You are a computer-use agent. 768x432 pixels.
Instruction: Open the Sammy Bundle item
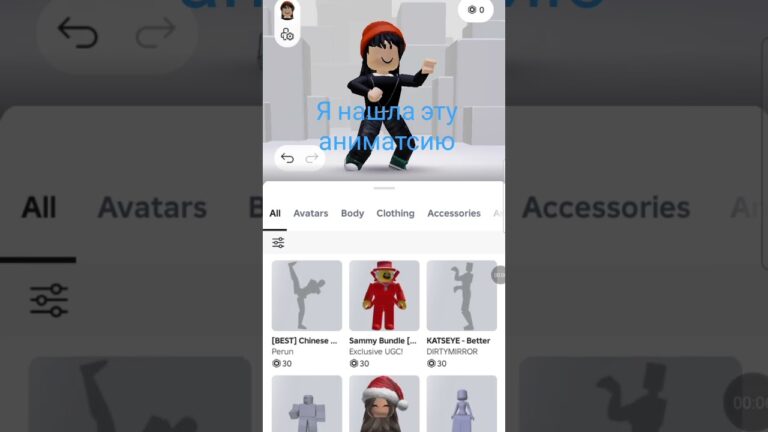[x=384, y=296]
